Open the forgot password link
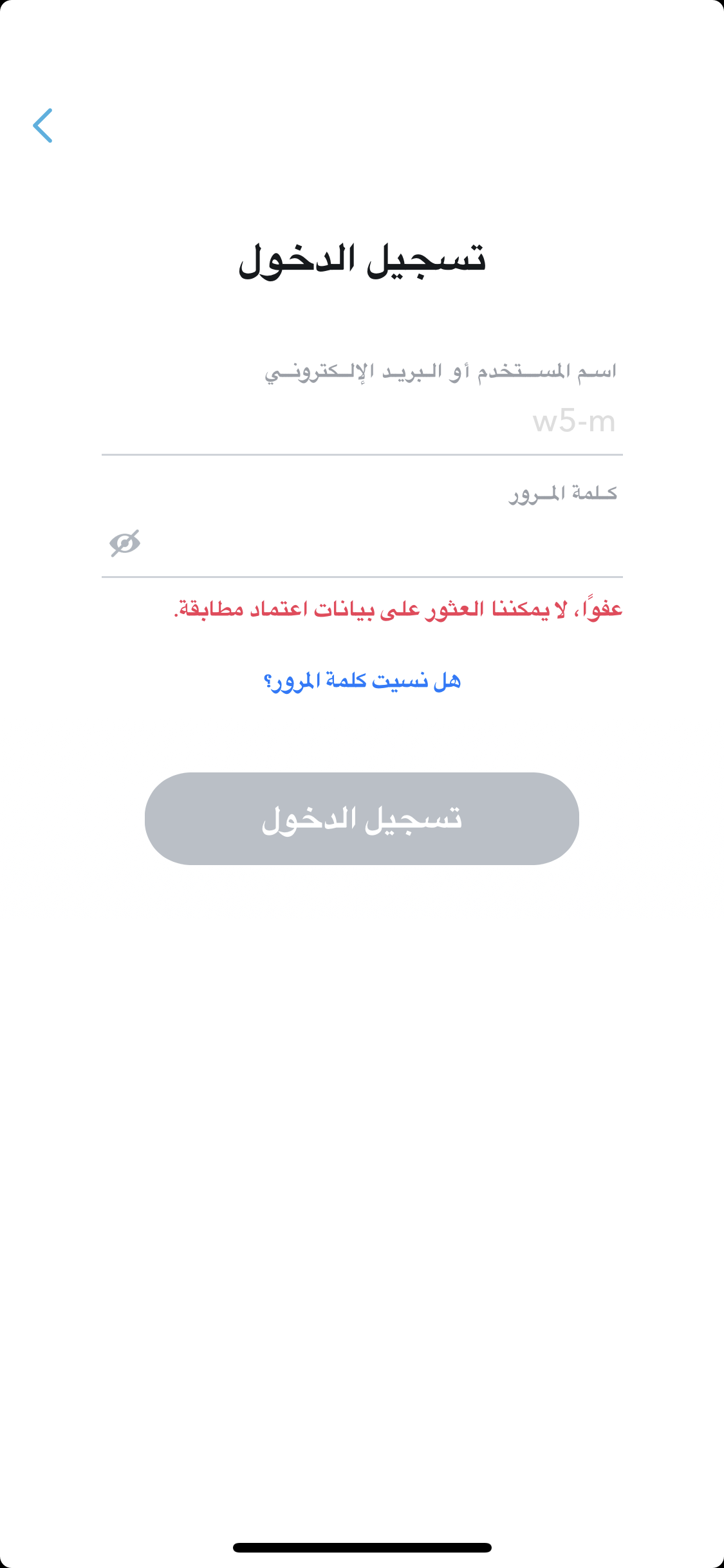 [x=362, y=681]
